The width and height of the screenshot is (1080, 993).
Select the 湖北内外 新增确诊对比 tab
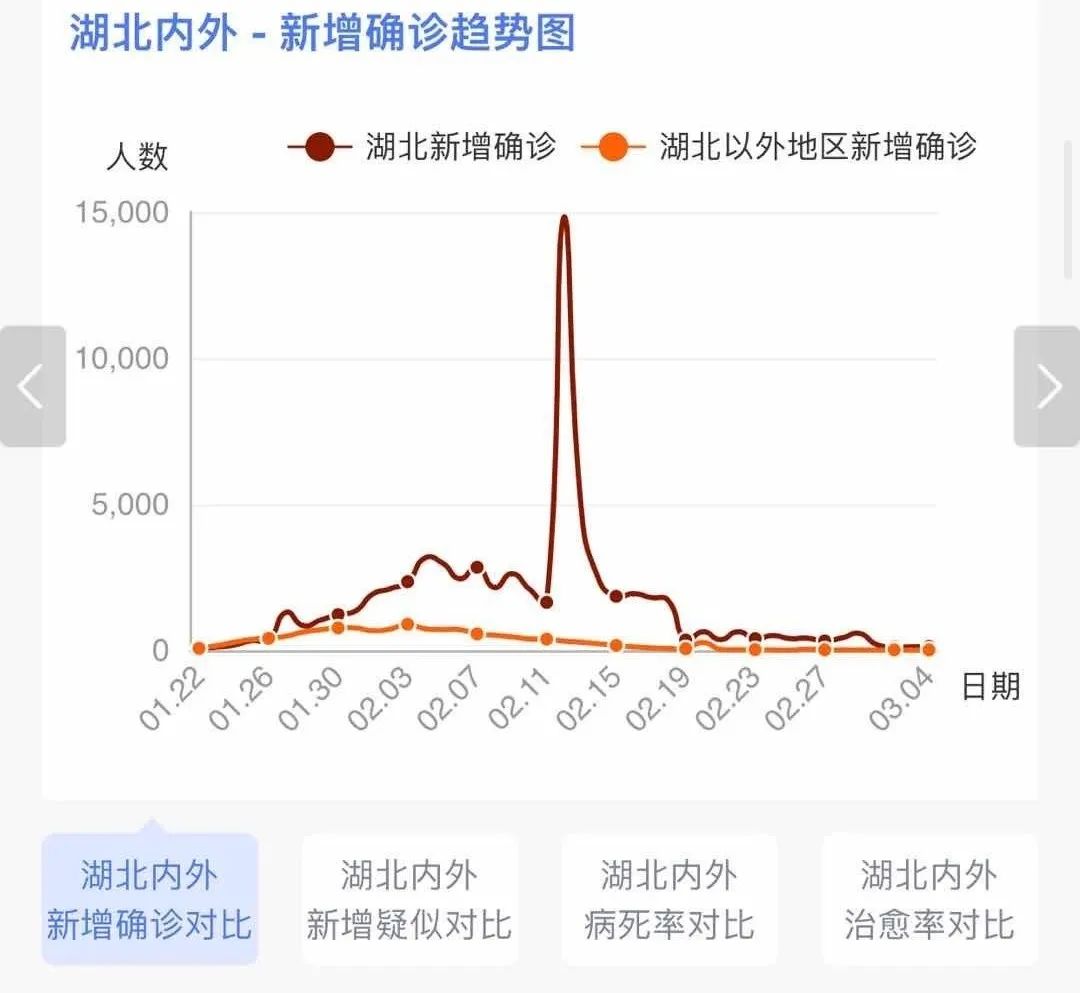pyautogui.click(x=150, y=899)
